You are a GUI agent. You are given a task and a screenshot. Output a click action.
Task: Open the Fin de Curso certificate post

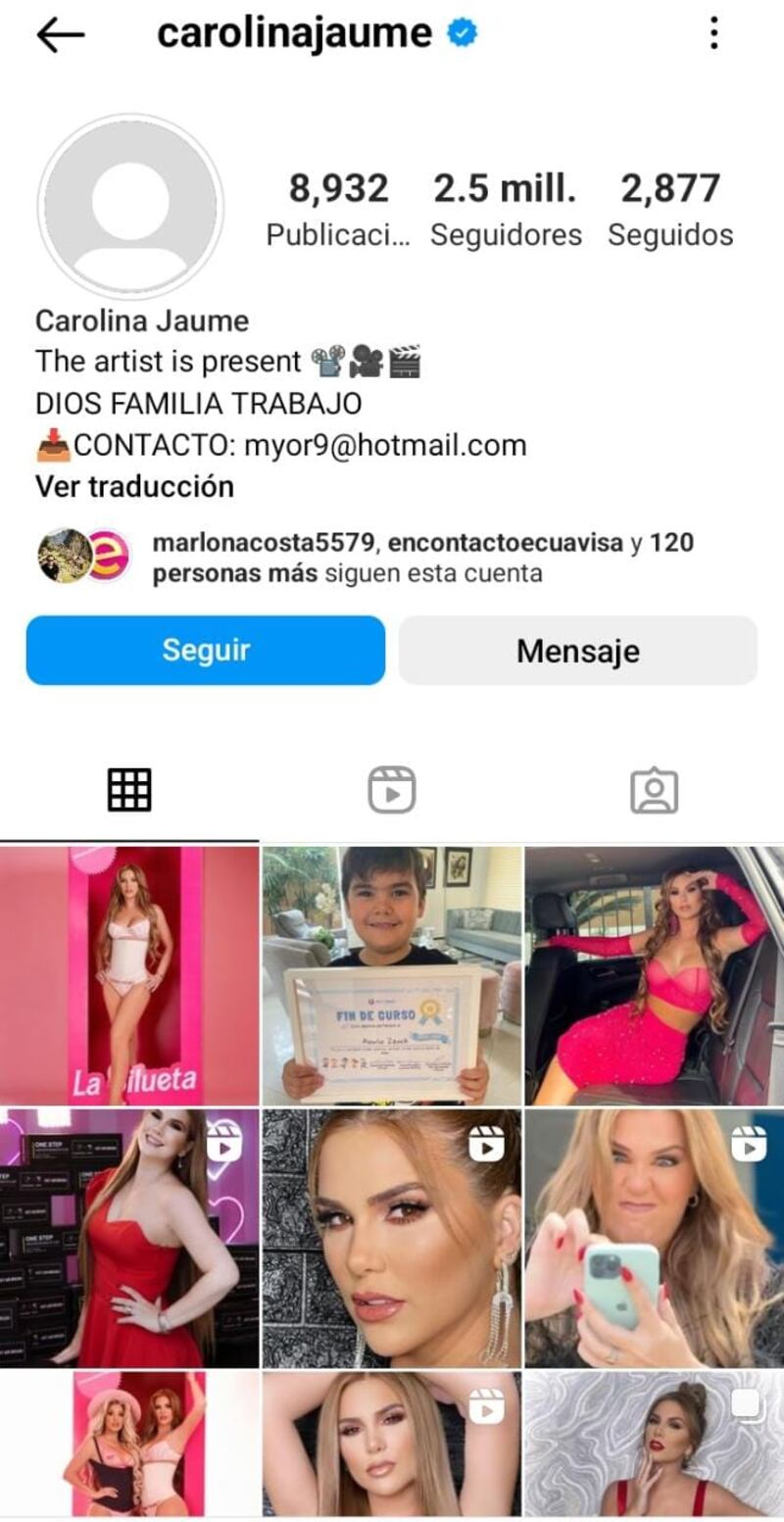[391, 975]
